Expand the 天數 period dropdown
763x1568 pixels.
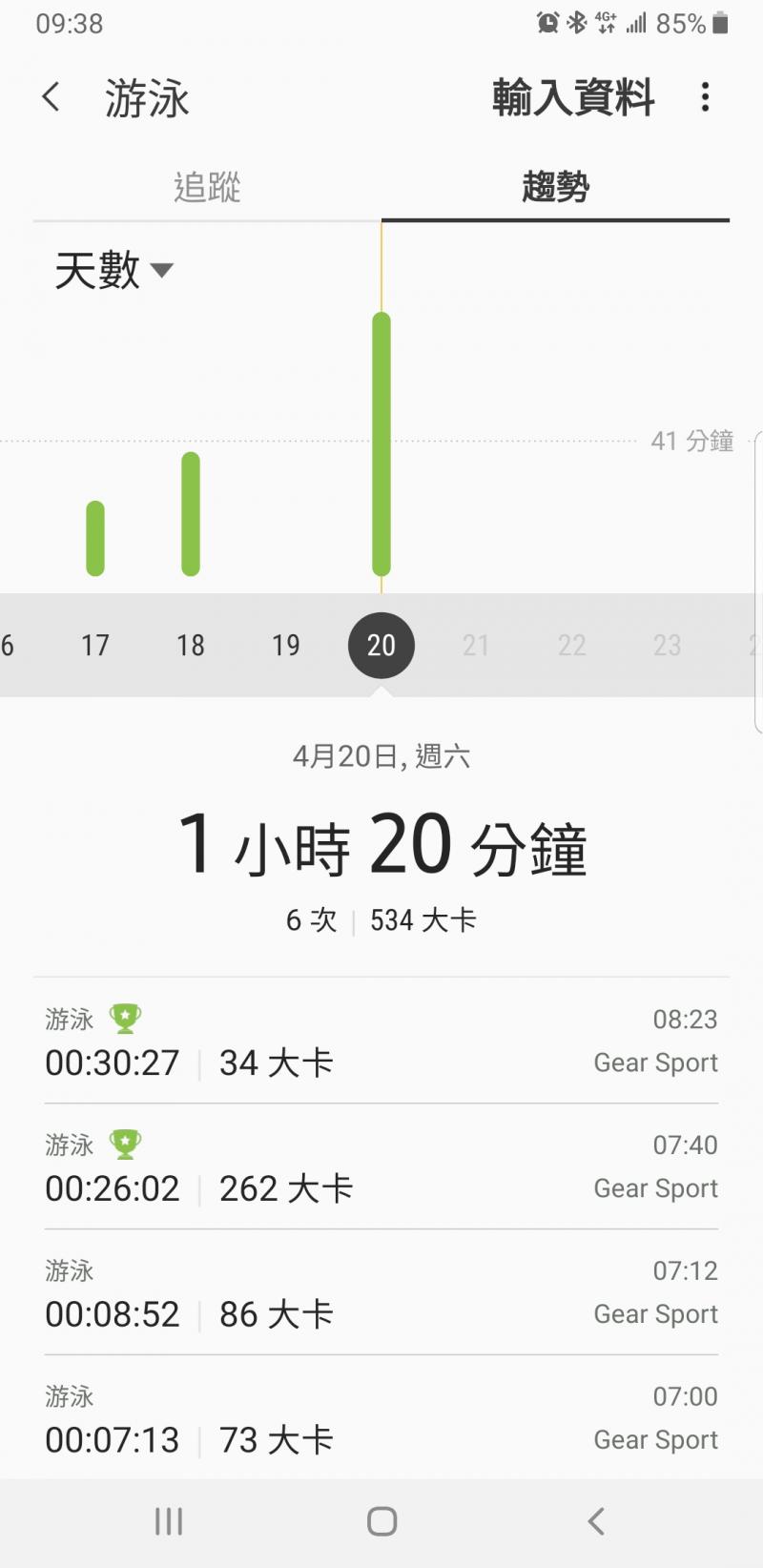(113, 271)
